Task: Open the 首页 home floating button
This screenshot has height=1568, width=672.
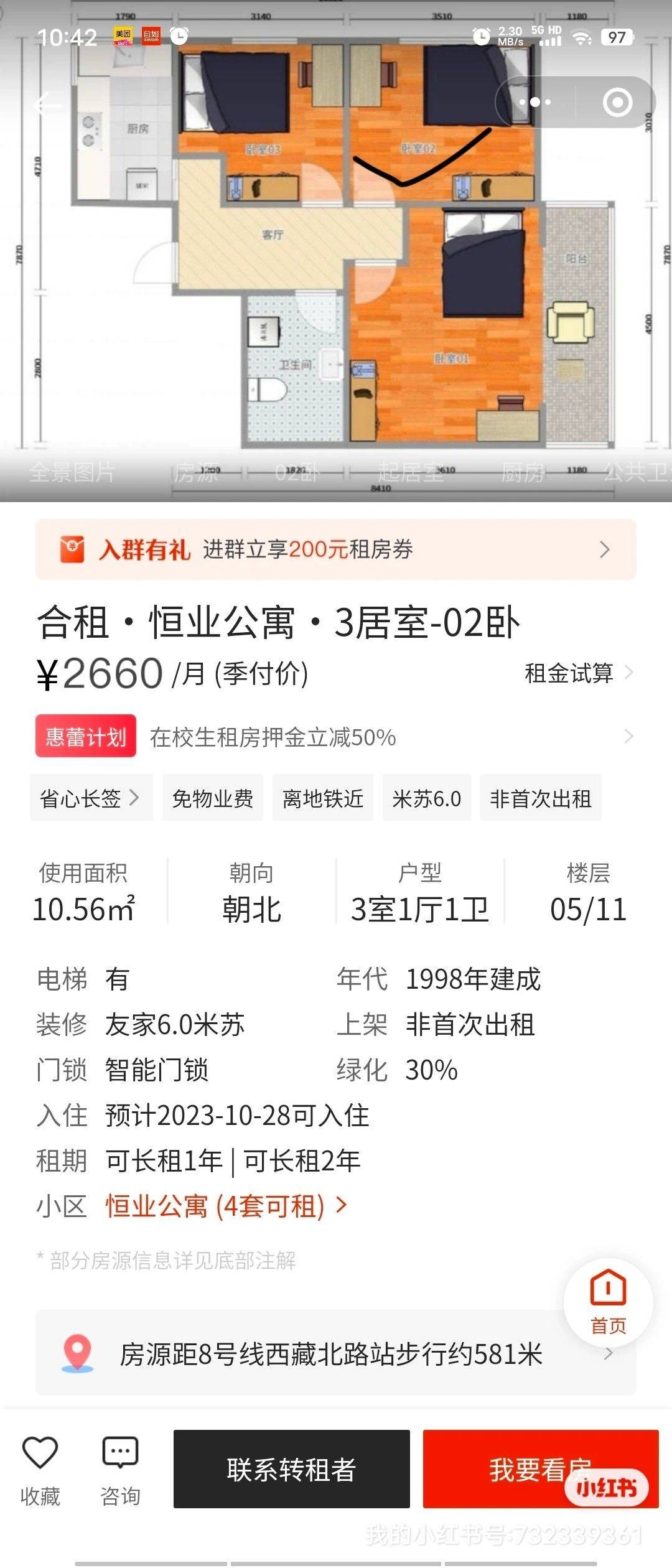Action: point(608,1302)
